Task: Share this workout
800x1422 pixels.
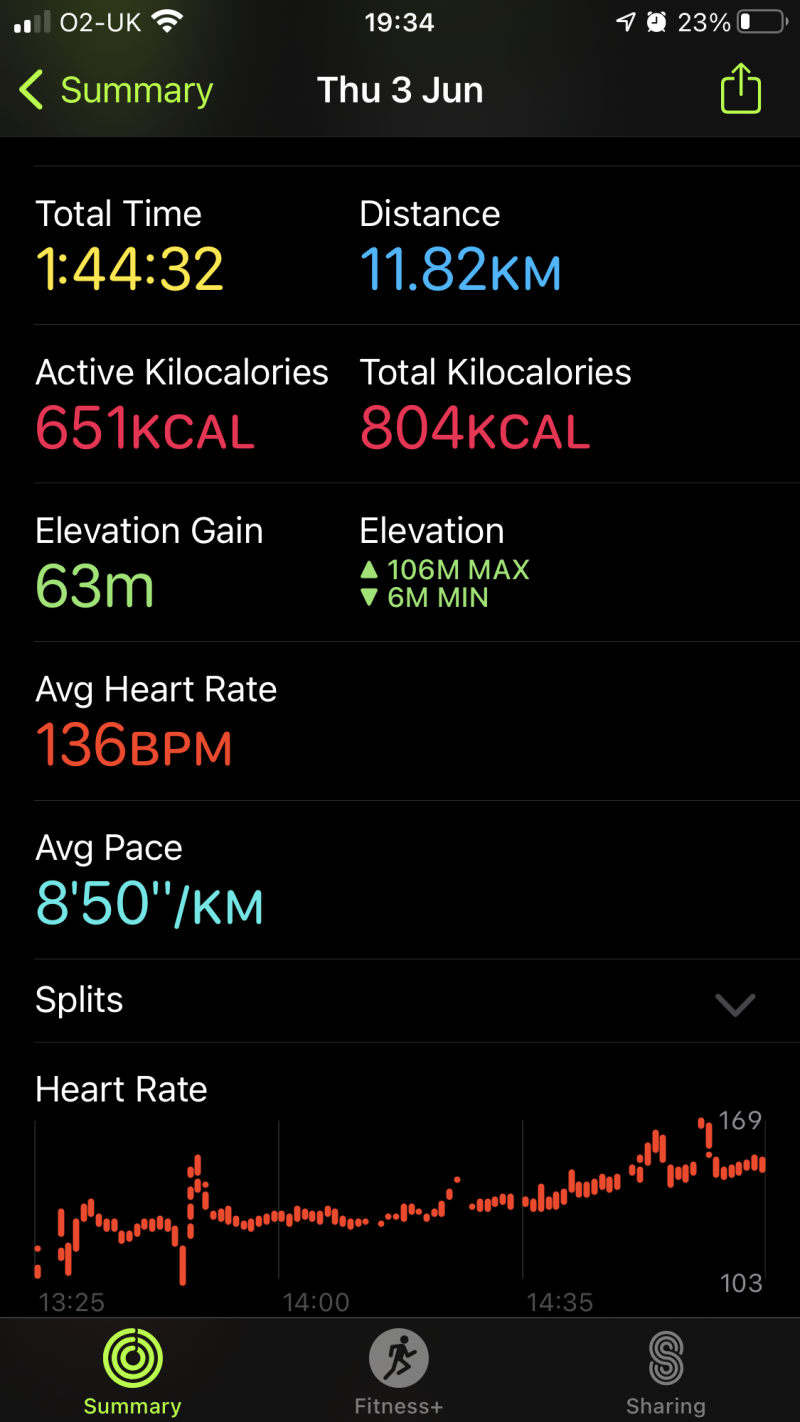Action: coord(740,90)
